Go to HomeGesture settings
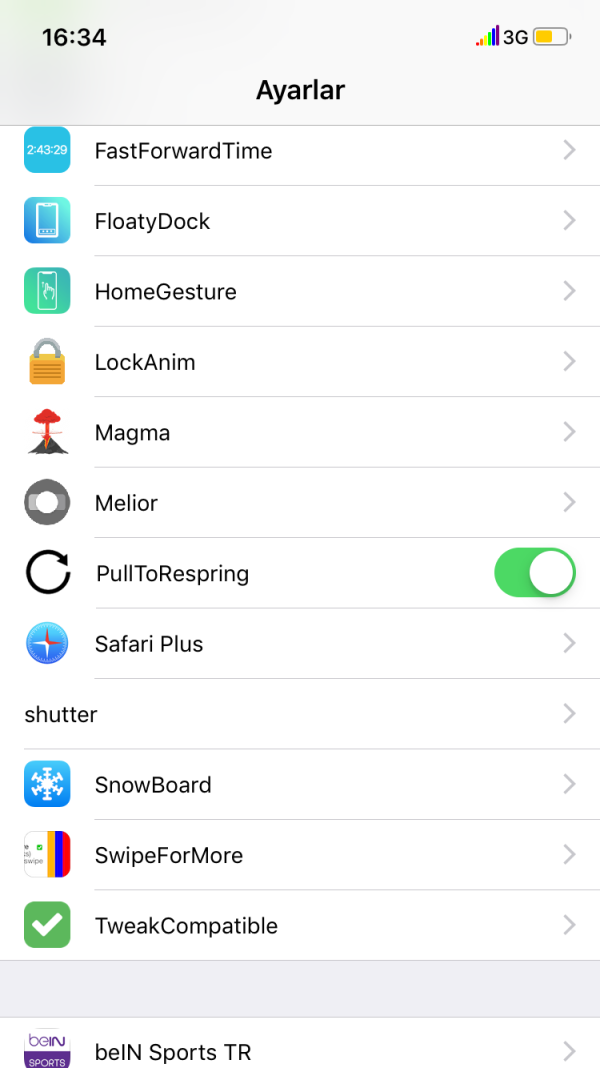 tap(300, 292)
